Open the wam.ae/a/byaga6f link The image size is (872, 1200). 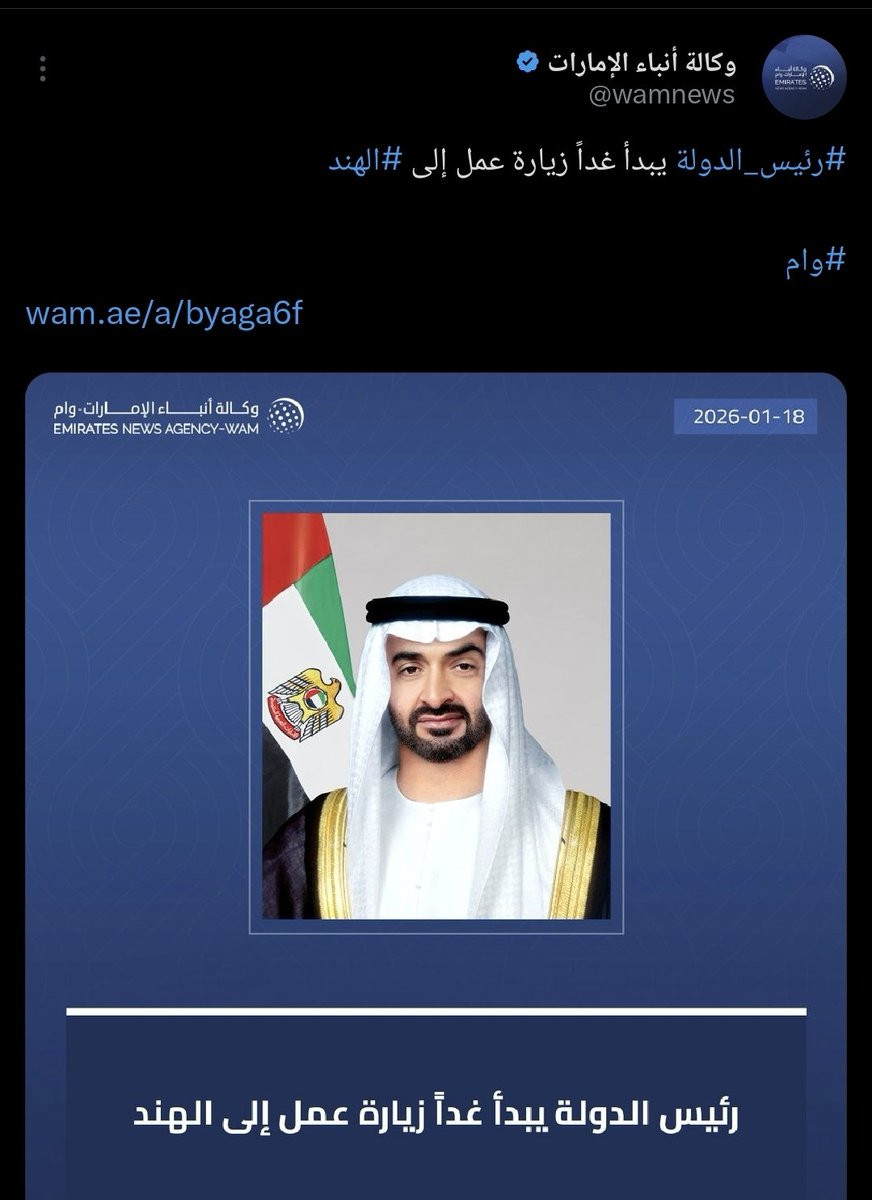point(164,313)
